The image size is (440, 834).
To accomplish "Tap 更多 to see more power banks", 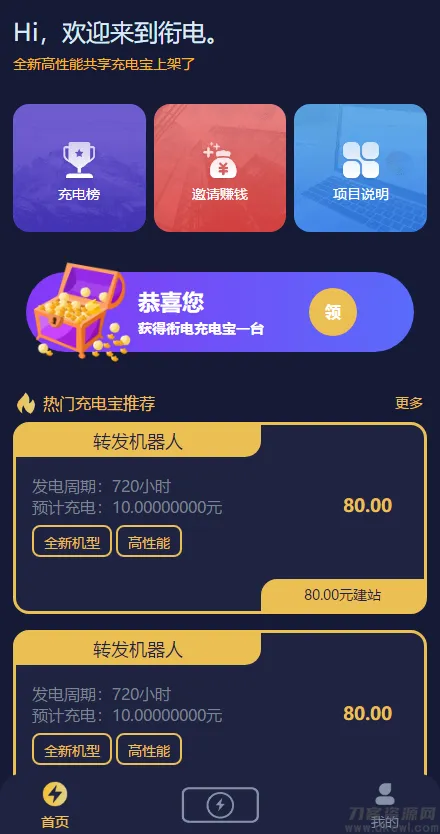I will (x=409, y=403).
